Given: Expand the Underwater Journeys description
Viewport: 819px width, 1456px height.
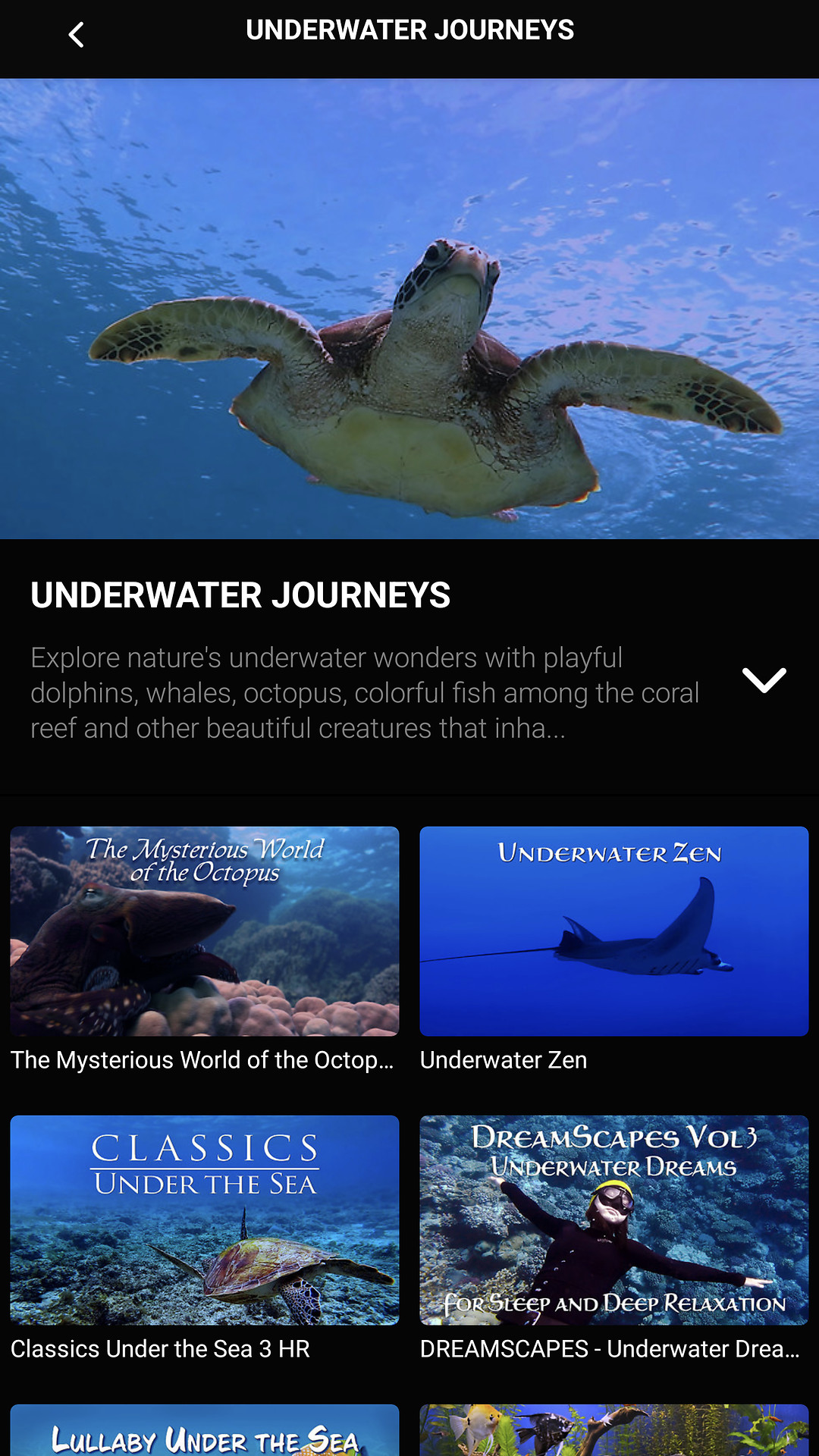Looking at the screenshot, I should pos(764,679).
